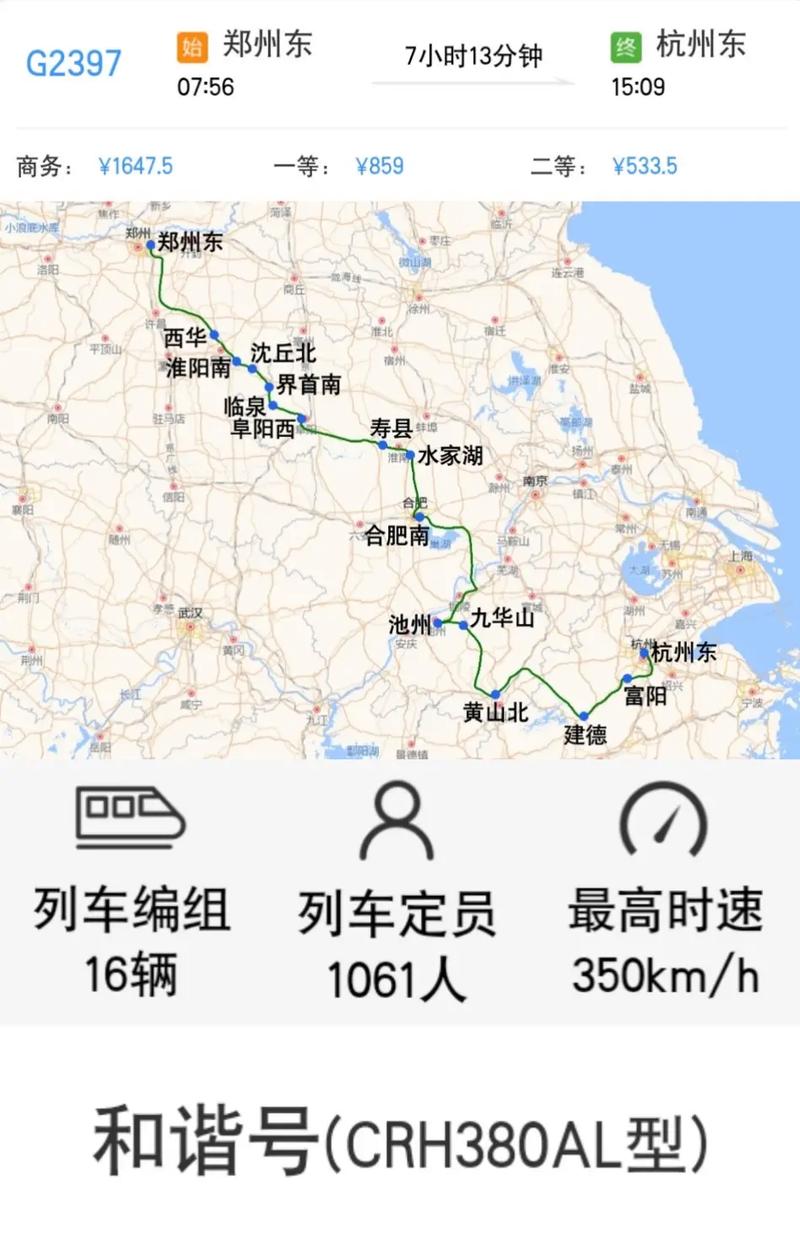This screenshot has height=1236, width=800.
Task: Select the 杭州东 station marker on the map
Action: 646,652
